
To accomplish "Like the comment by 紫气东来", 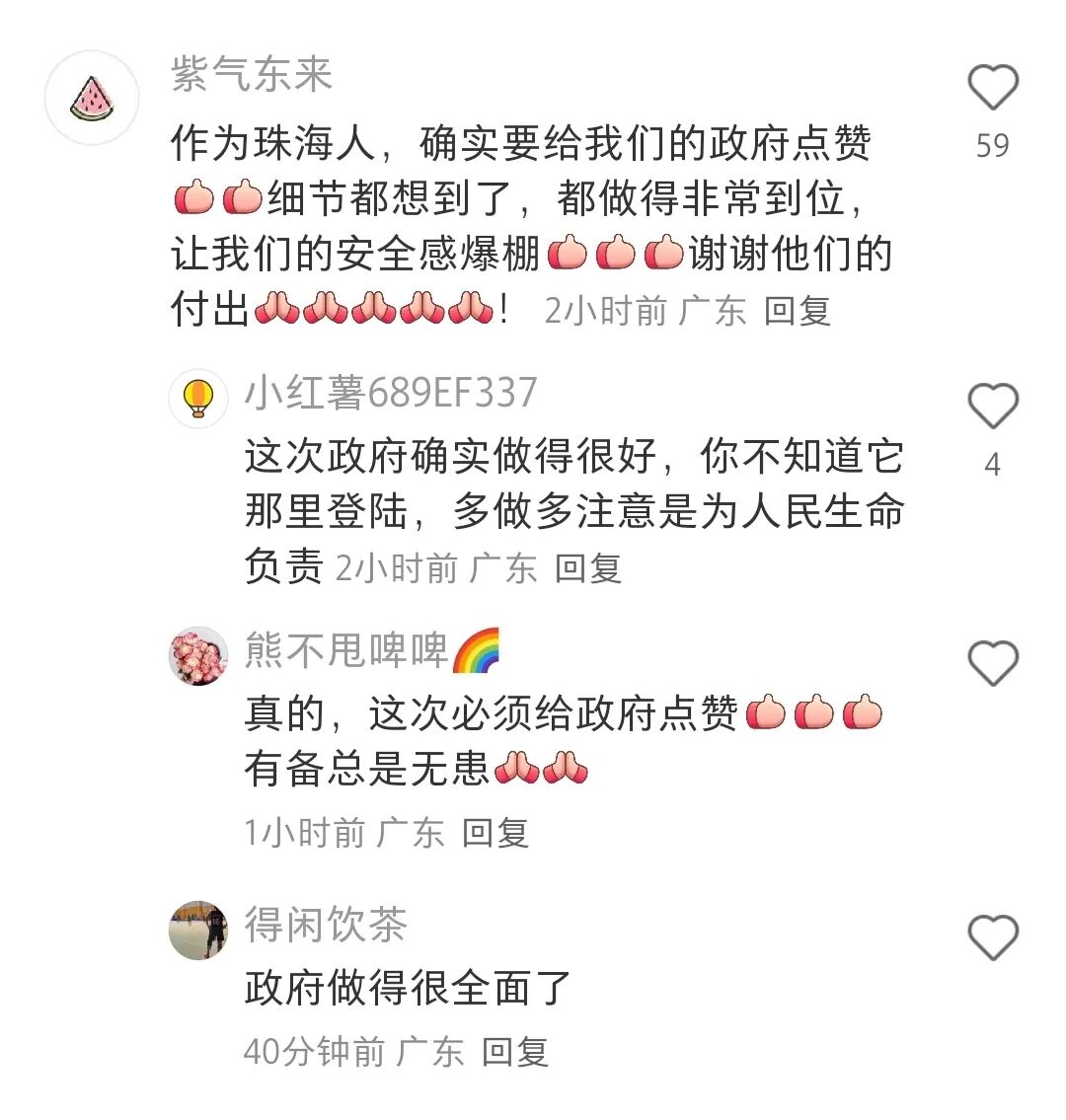I will click(992, 88).
